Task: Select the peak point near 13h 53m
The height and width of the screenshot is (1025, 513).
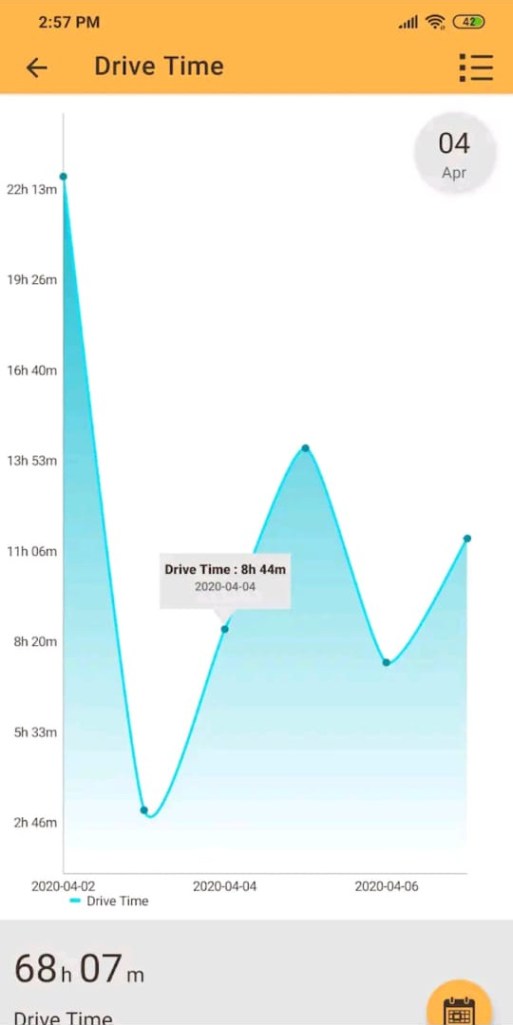Action: click(305, 448)
